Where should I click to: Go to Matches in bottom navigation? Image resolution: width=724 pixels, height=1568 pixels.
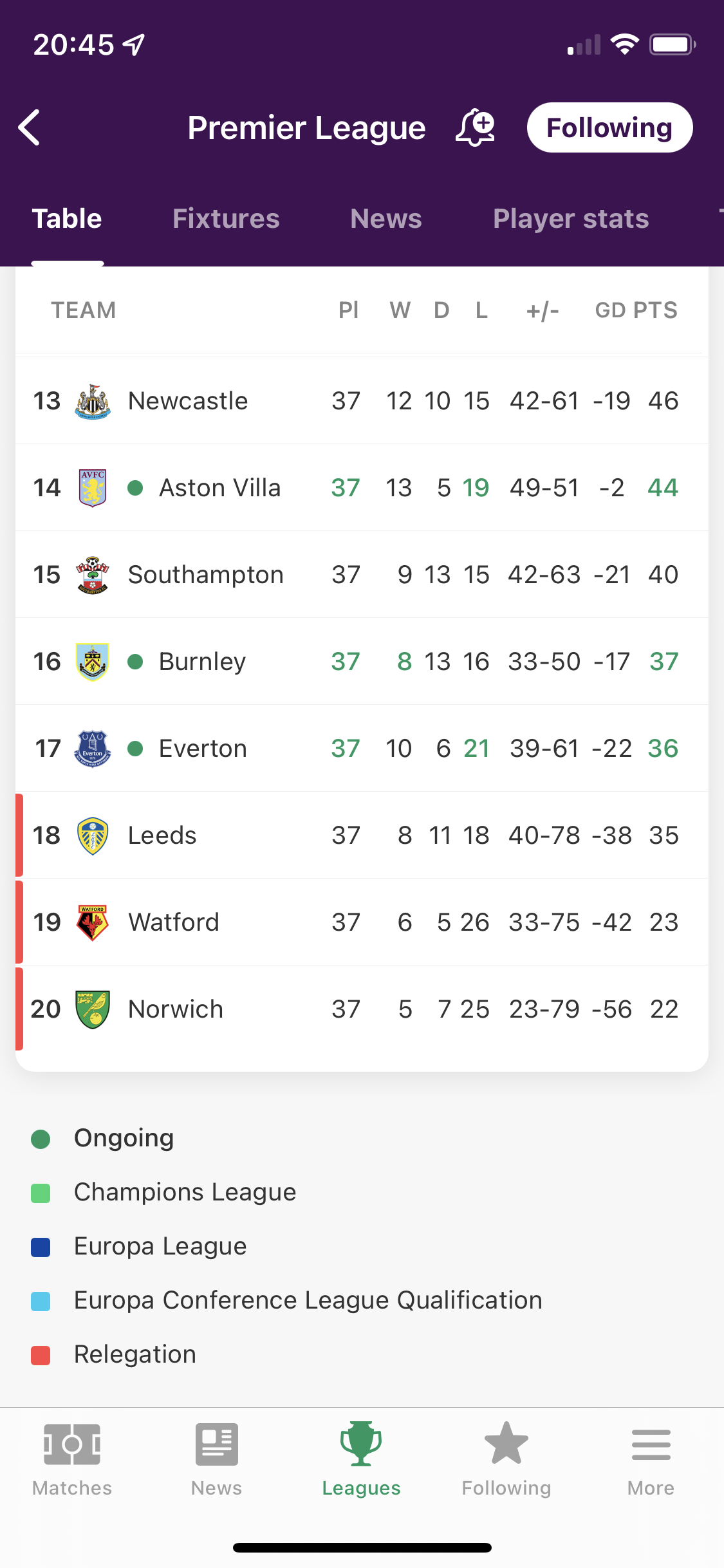pos(72,1460)
